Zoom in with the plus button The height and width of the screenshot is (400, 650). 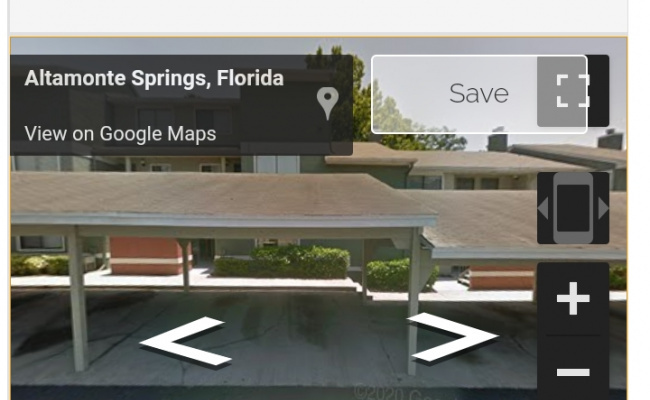coord(573,299)
